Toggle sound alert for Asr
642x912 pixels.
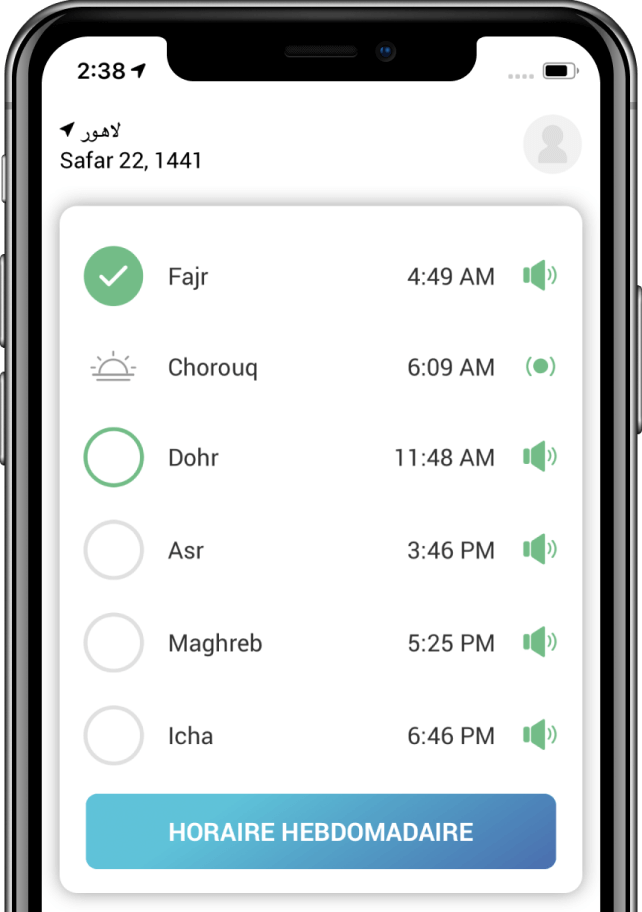[539, 549]
